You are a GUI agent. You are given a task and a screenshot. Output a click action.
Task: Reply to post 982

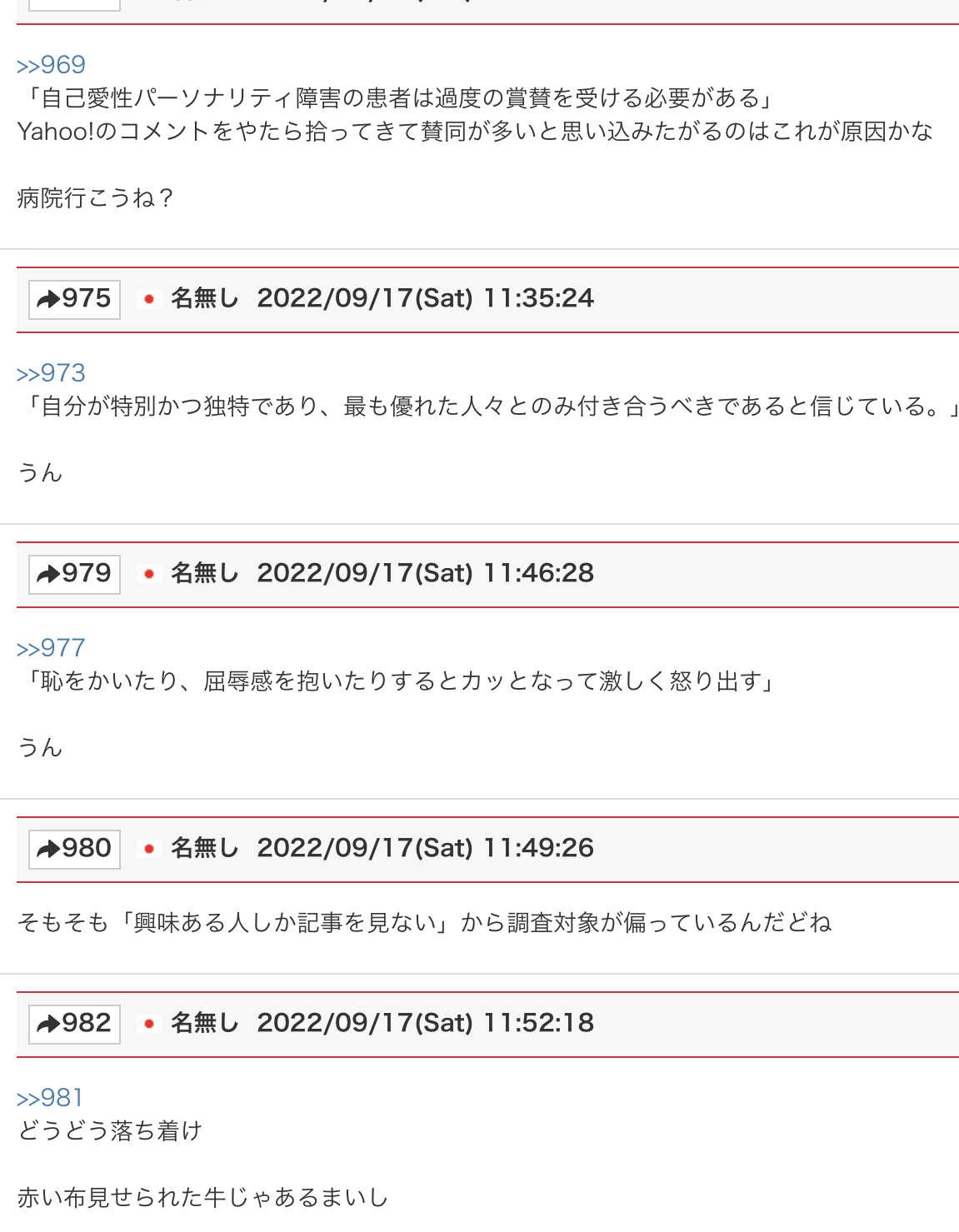point(74,1024)
